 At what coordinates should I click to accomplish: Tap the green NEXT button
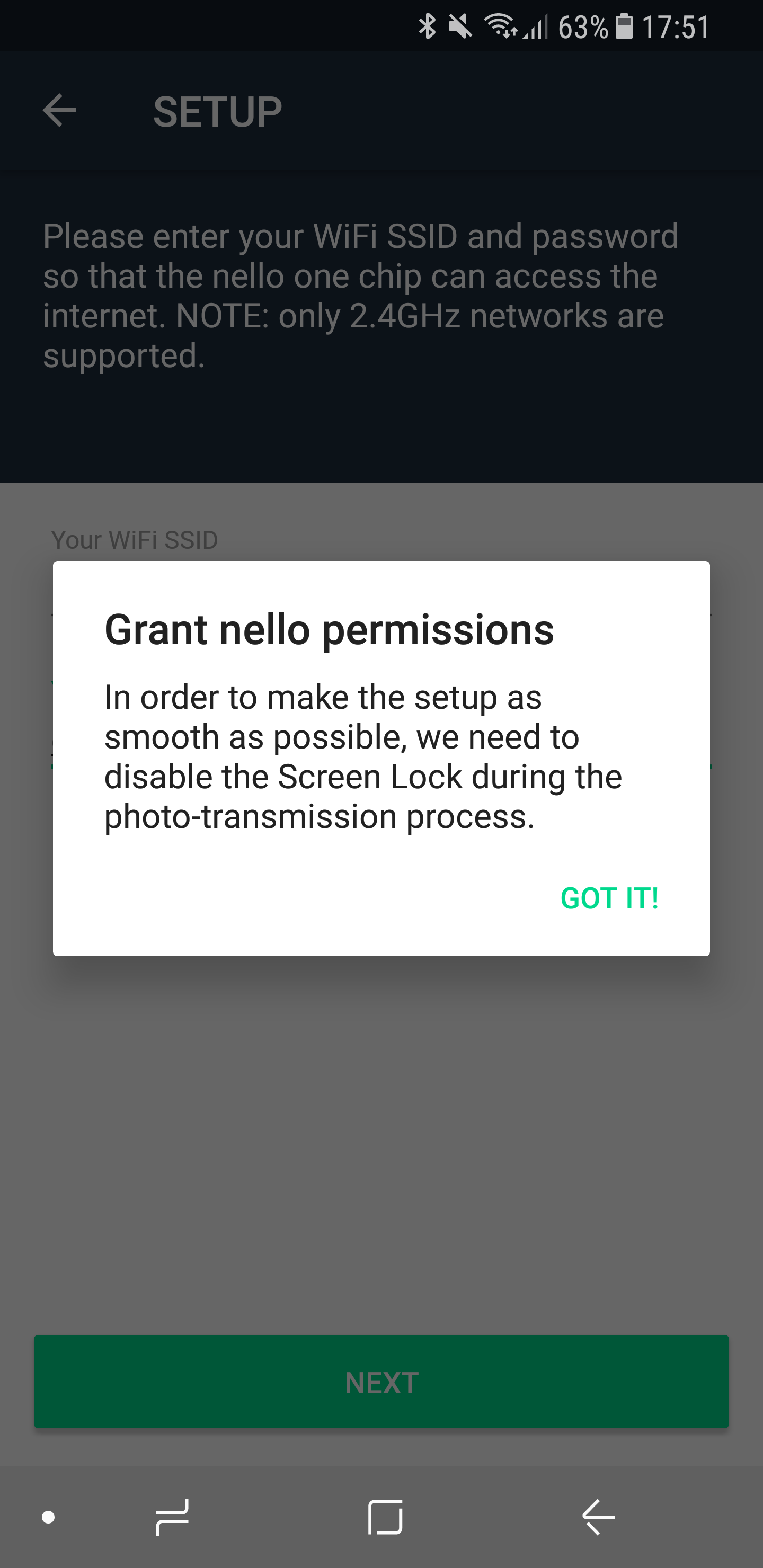point(381,1382)
